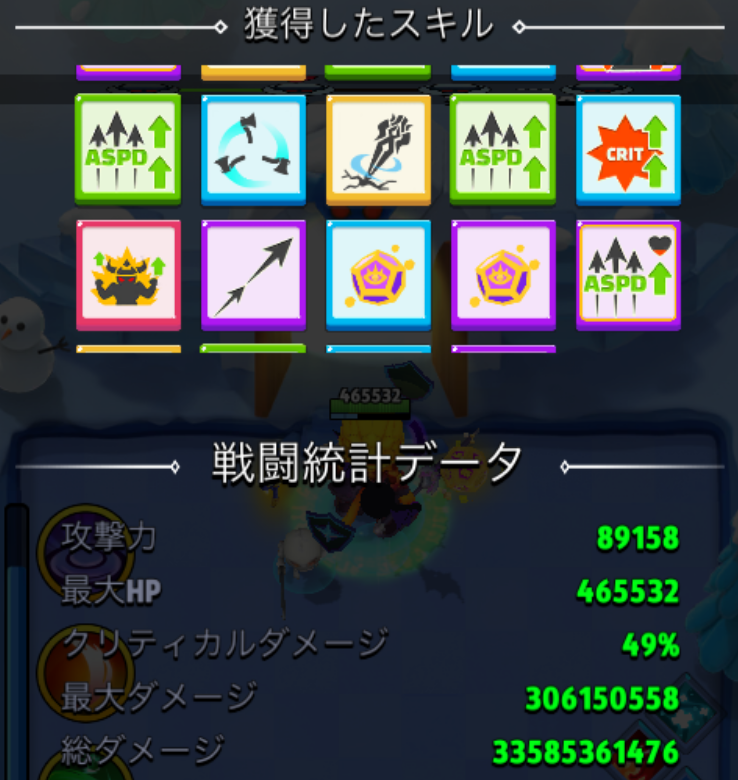Select the orange ground spike skill tile

click(378, 149)
